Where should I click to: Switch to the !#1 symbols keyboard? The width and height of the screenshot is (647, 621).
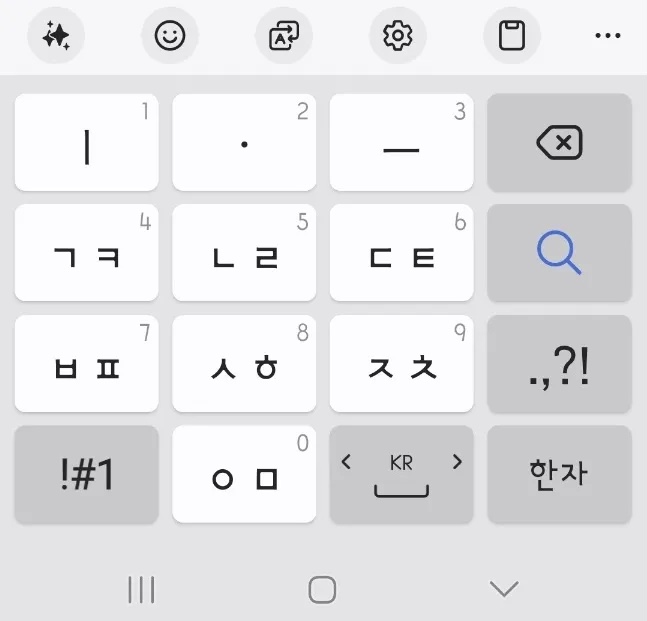(87, 475)
